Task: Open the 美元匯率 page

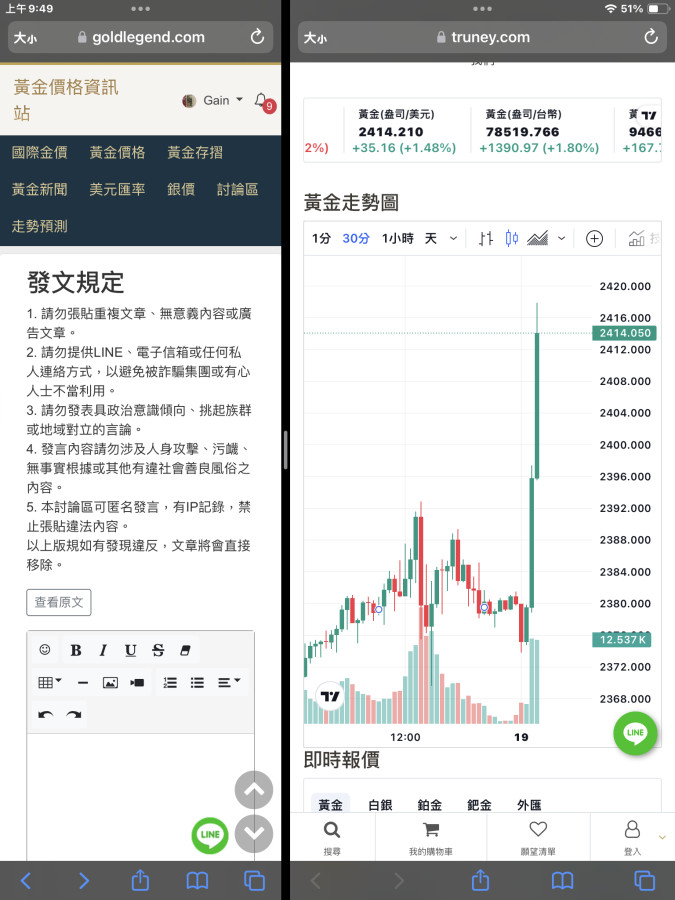Action: click(x=117, y=190)
